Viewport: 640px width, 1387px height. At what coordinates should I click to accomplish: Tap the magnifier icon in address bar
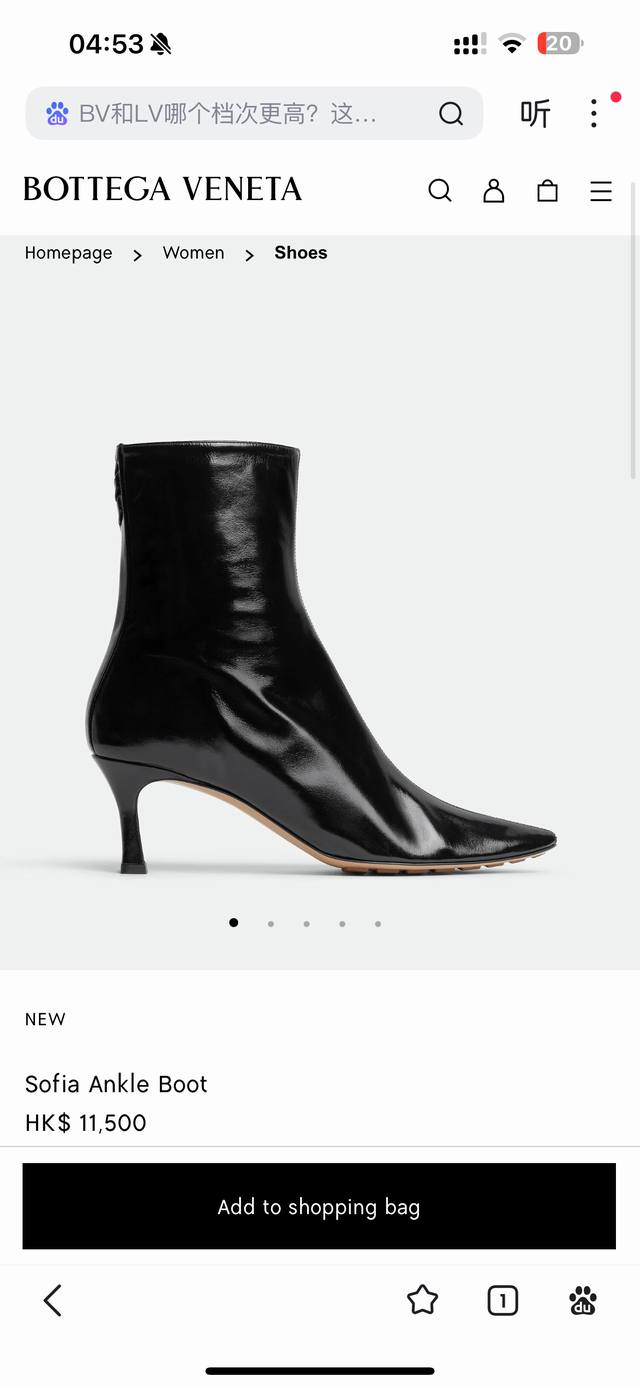[x=451, y=114]
